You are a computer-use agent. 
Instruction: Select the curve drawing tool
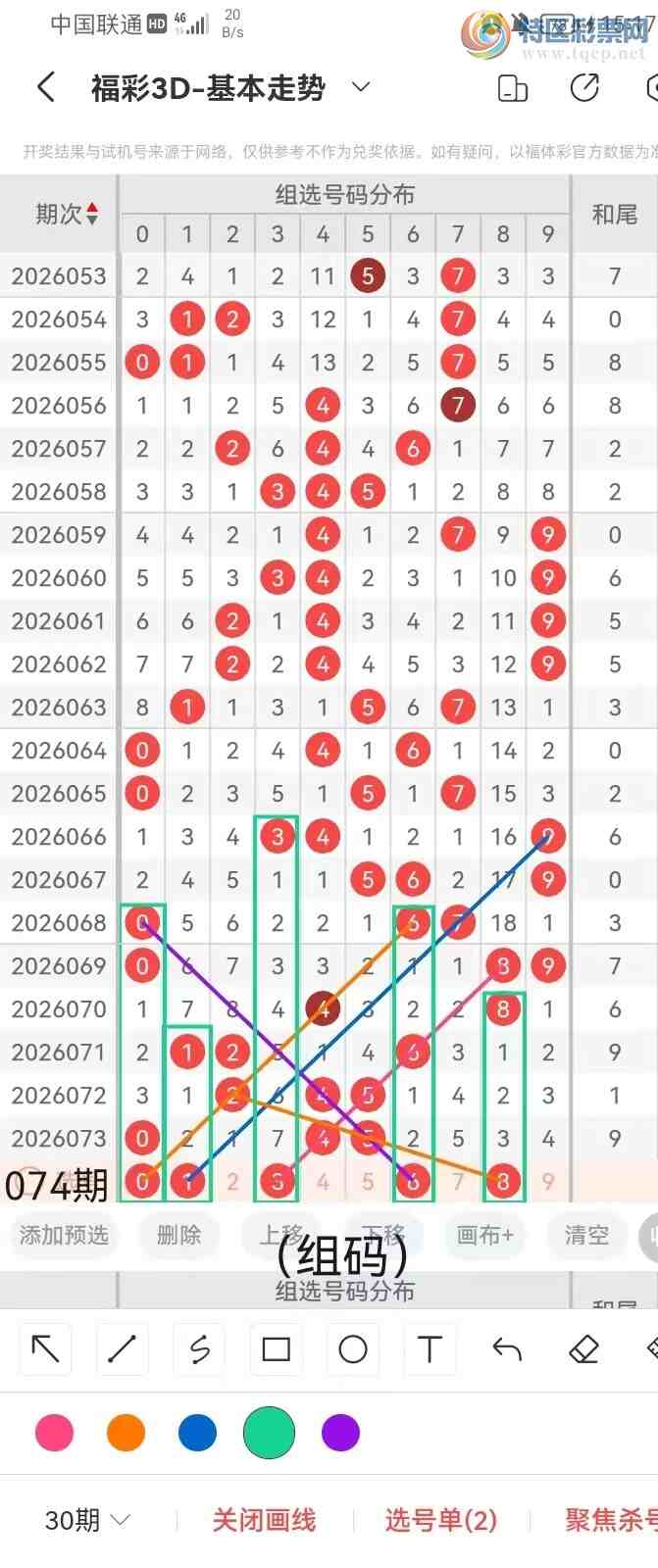[x=199, y=1349]
